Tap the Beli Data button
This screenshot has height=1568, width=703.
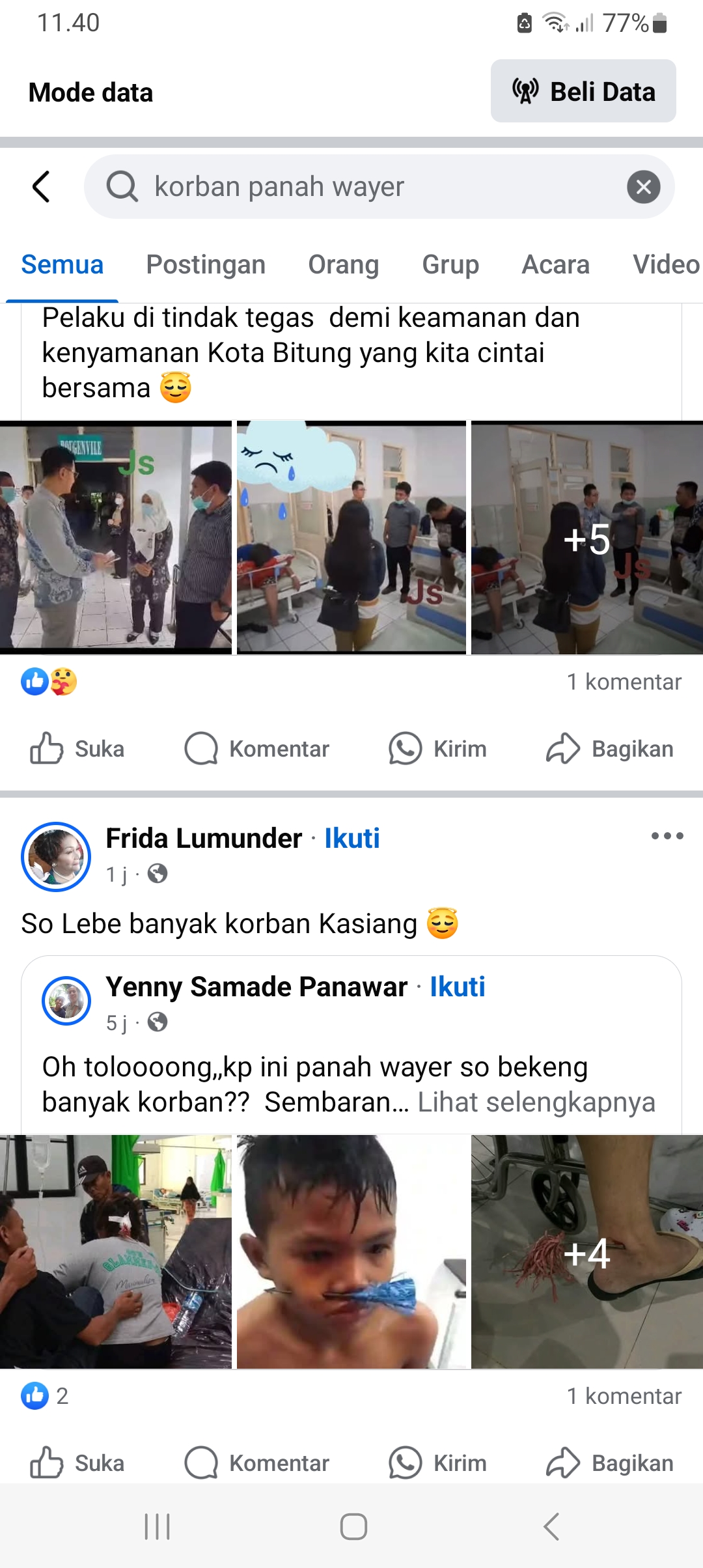coord(583,91)
